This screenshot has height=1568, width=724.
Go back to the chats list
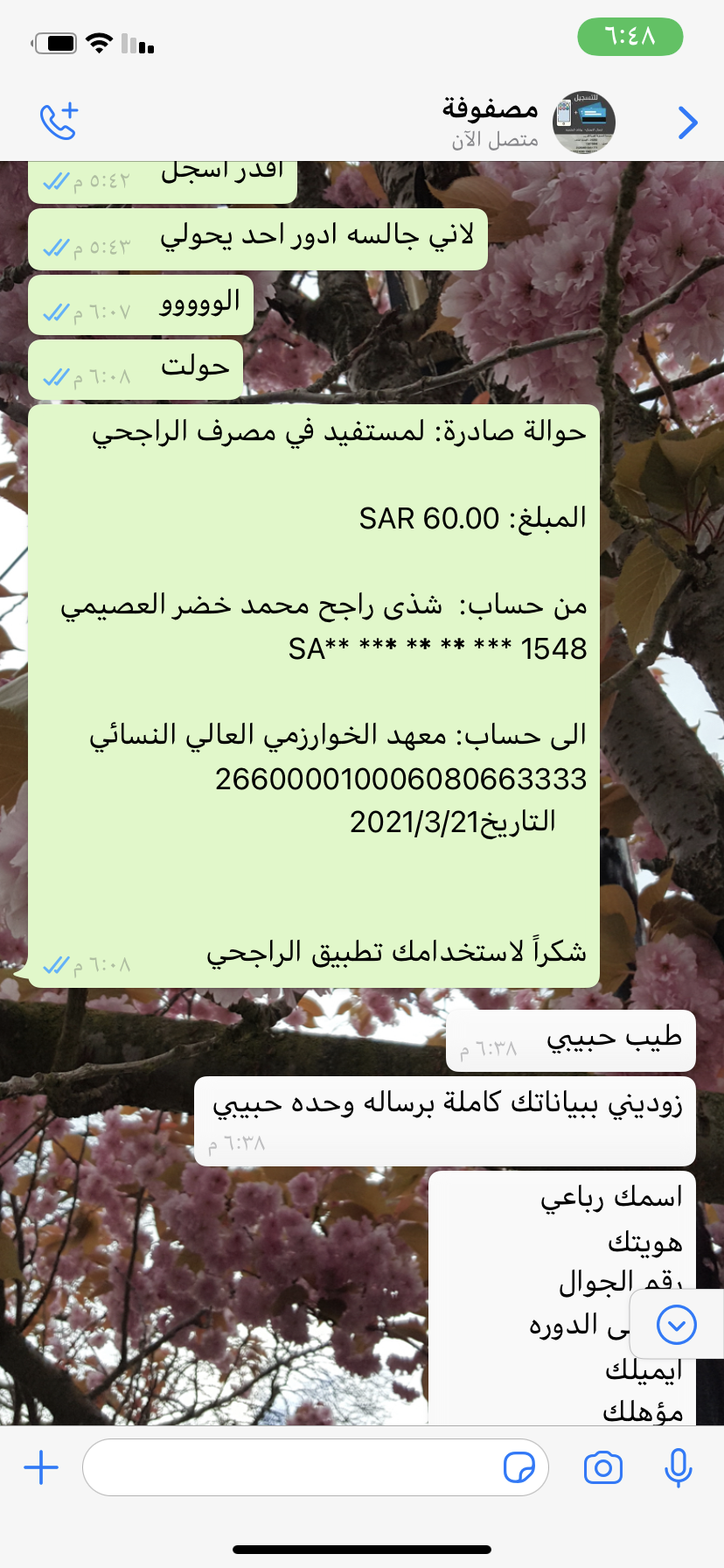[688, 122]
